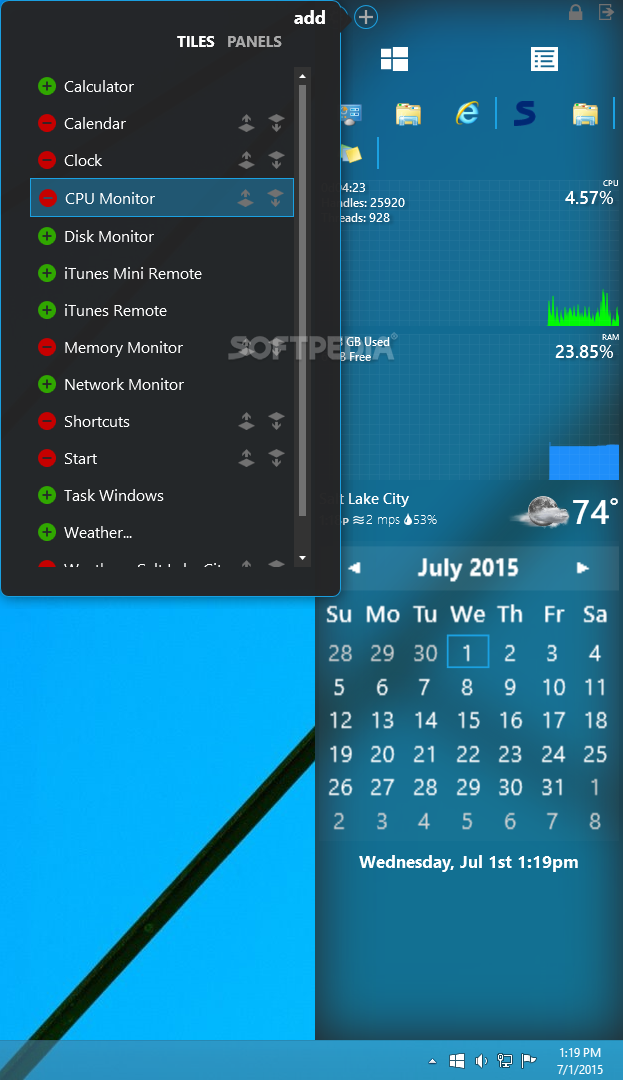Add the iTunes Mini Remote tile
The height and width of the screenshot is (1080, 623).
(47, 273)
